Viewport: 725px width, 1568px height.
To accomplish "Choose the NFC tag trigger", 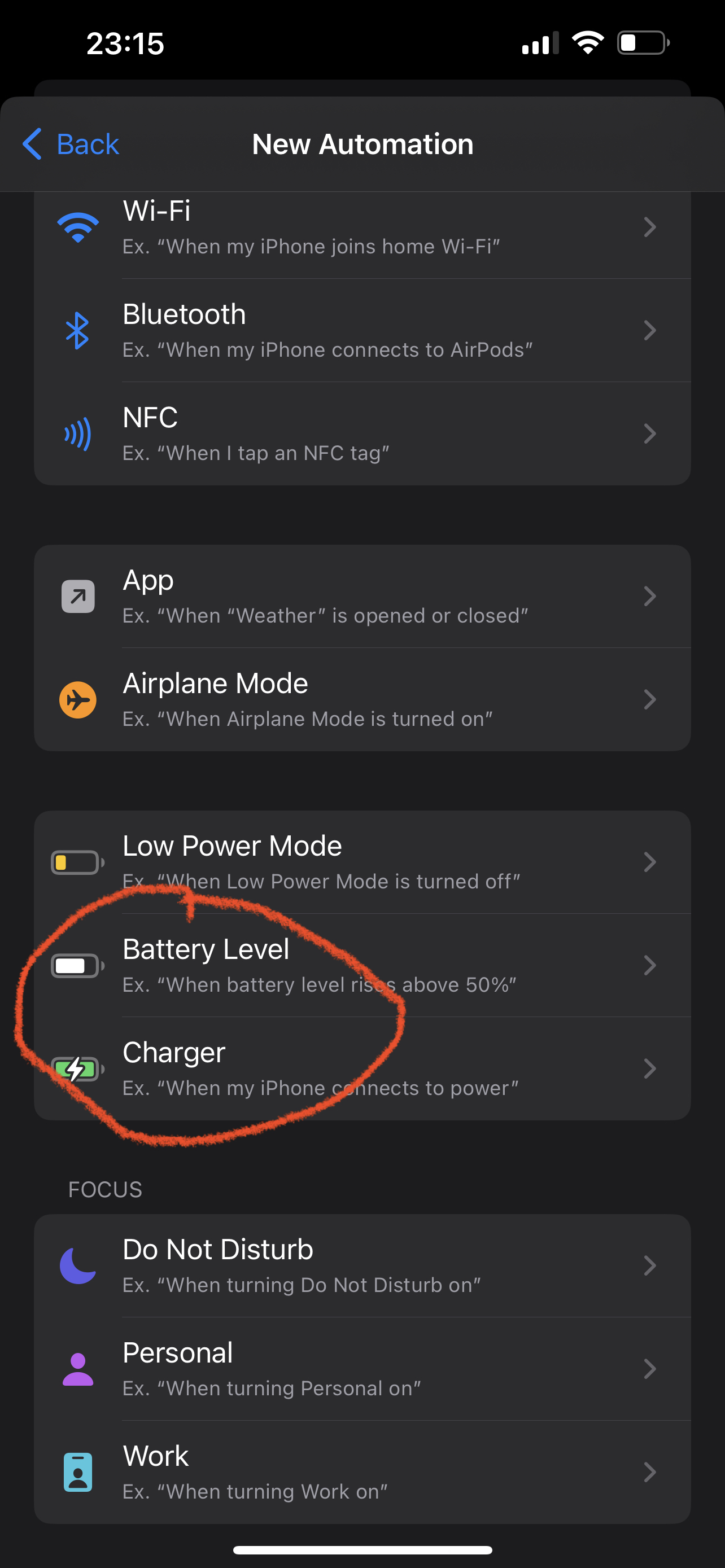I will [362, 434].
